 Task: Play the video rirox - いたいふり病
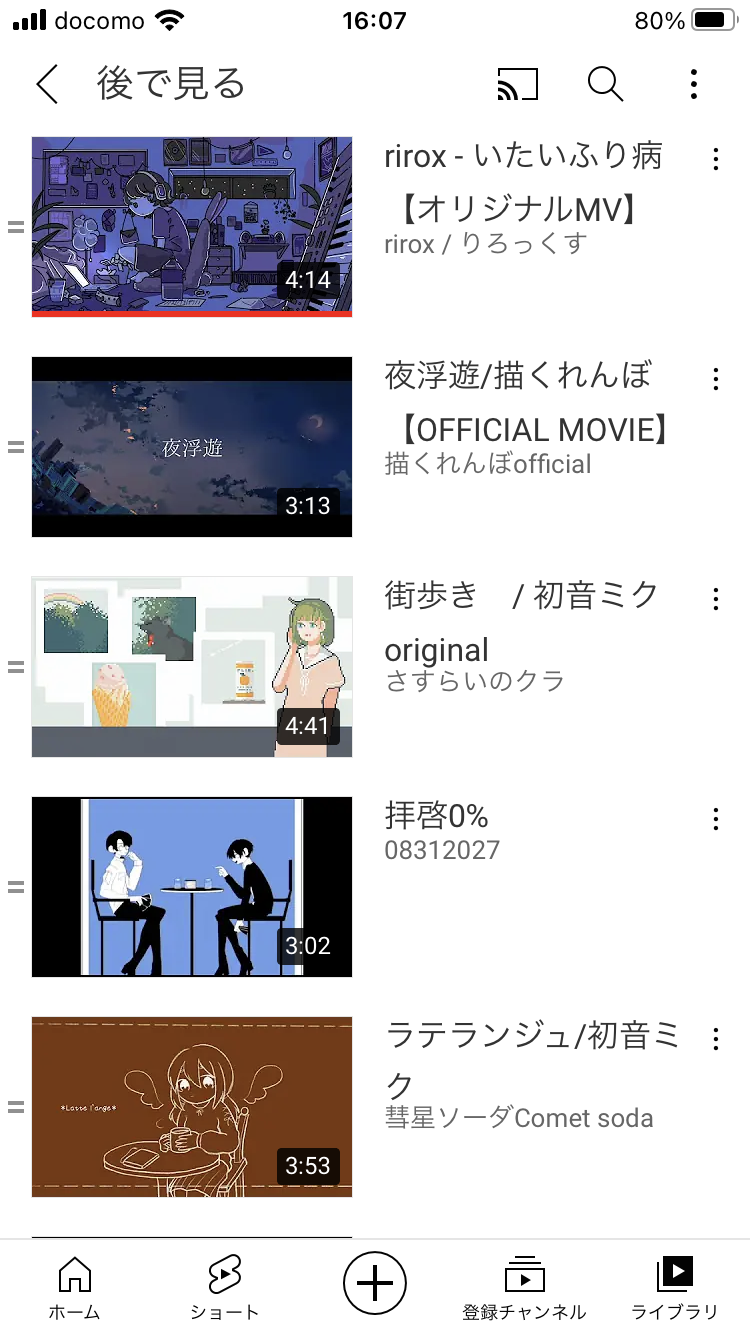pos(192,226)
